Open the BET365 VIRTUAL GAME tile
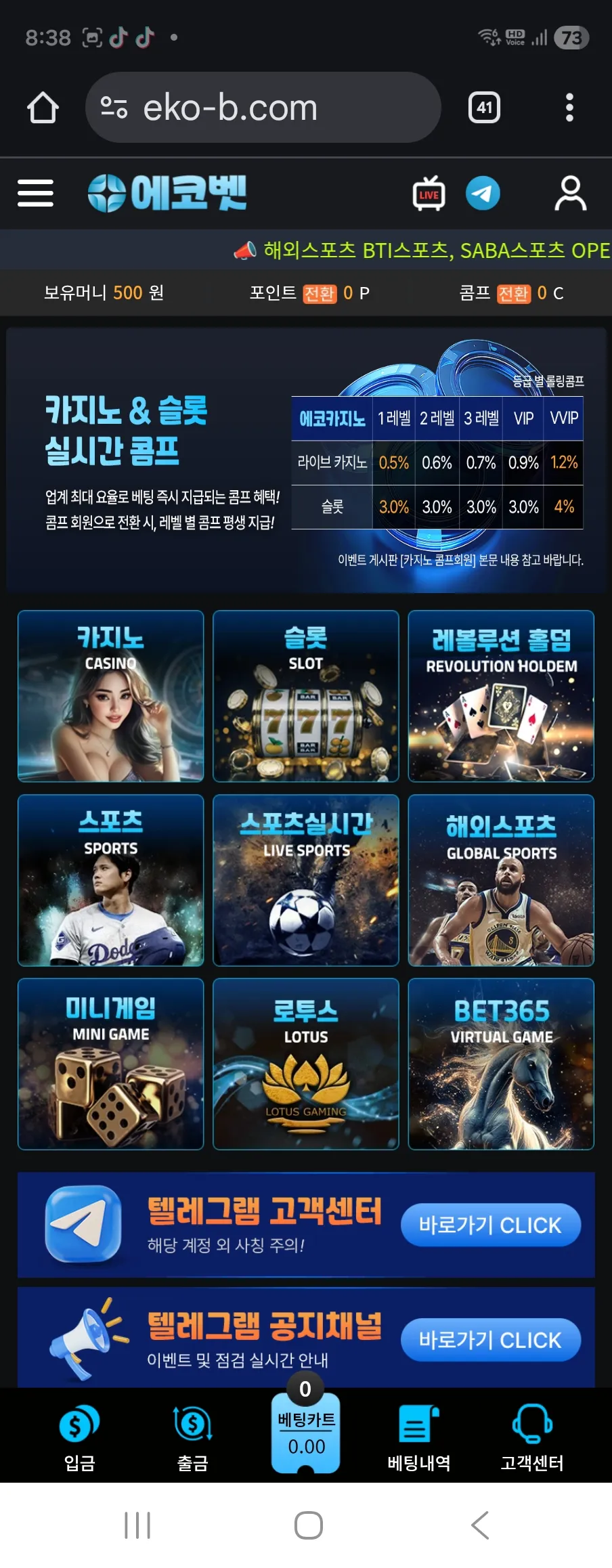 pos(501,1064)
